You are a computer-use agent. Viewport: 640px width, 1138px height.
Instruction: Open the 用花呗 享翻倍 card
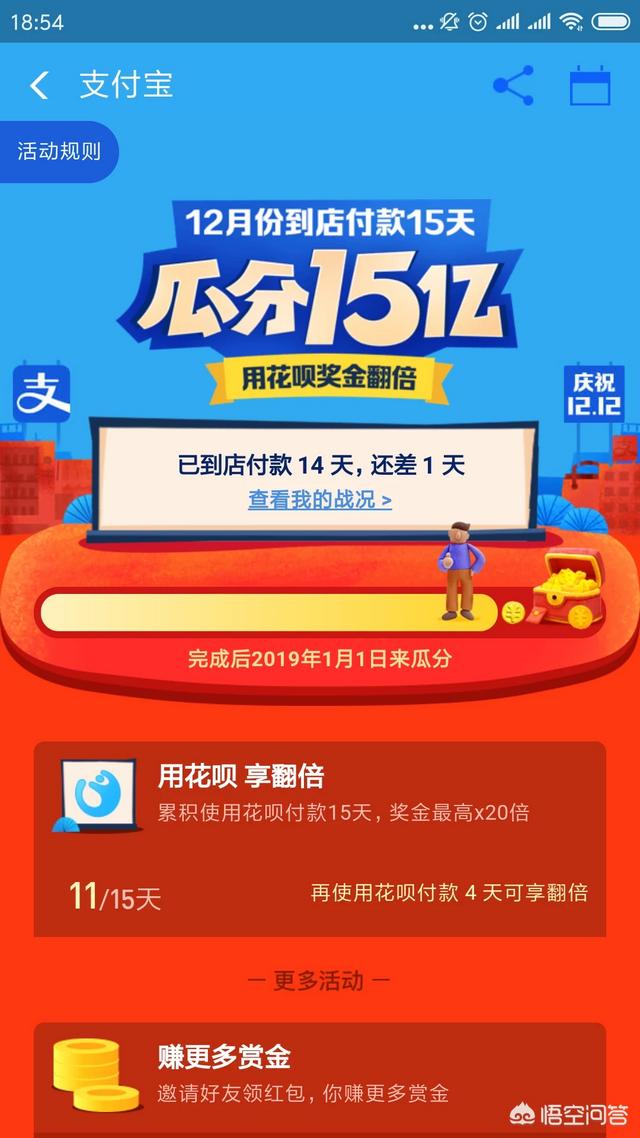tap(320, 838)
